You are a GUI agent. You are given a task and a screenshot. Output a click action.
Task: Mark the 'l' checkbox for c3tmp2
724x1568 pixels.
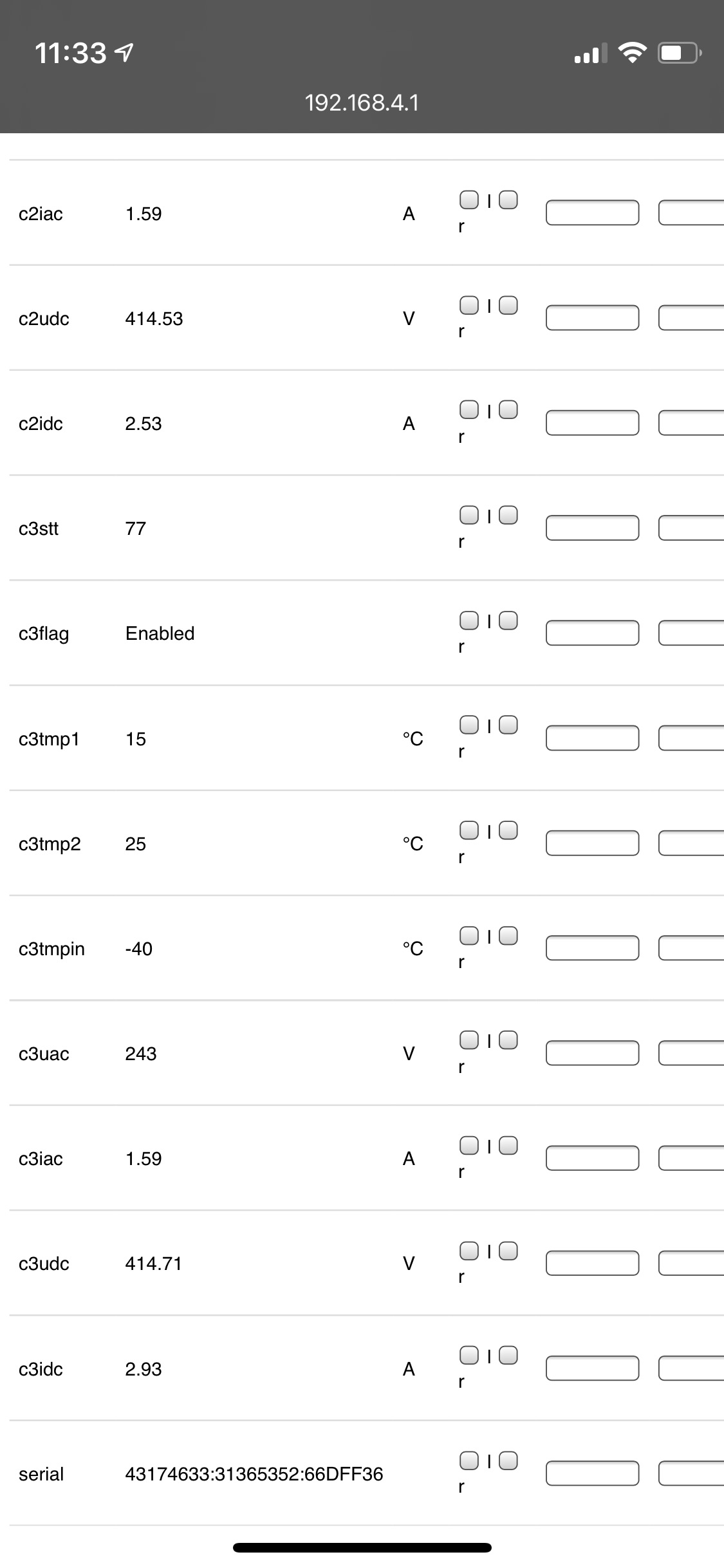[469, 830]
